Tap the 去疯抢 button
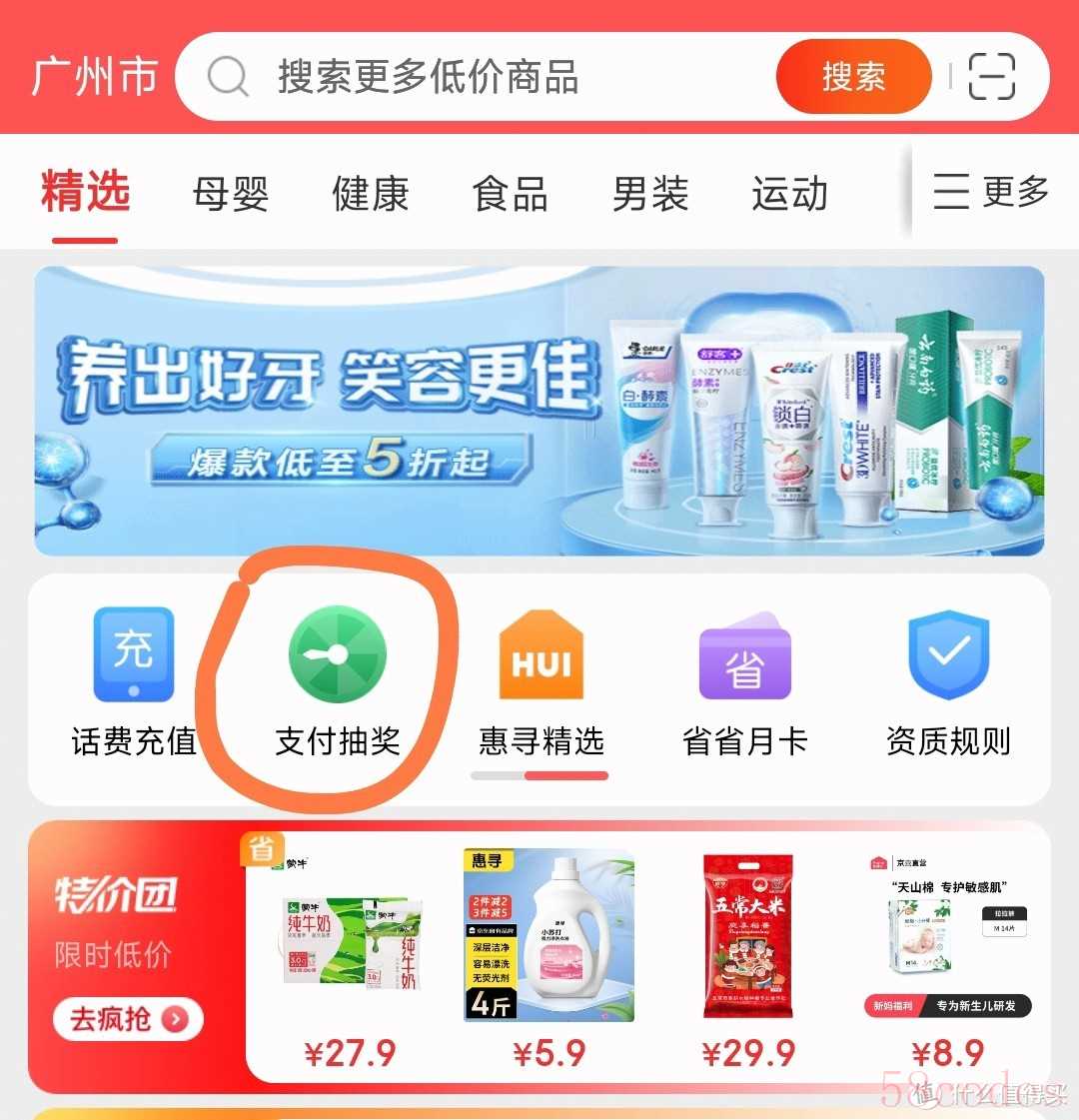 click(128, 1019)
